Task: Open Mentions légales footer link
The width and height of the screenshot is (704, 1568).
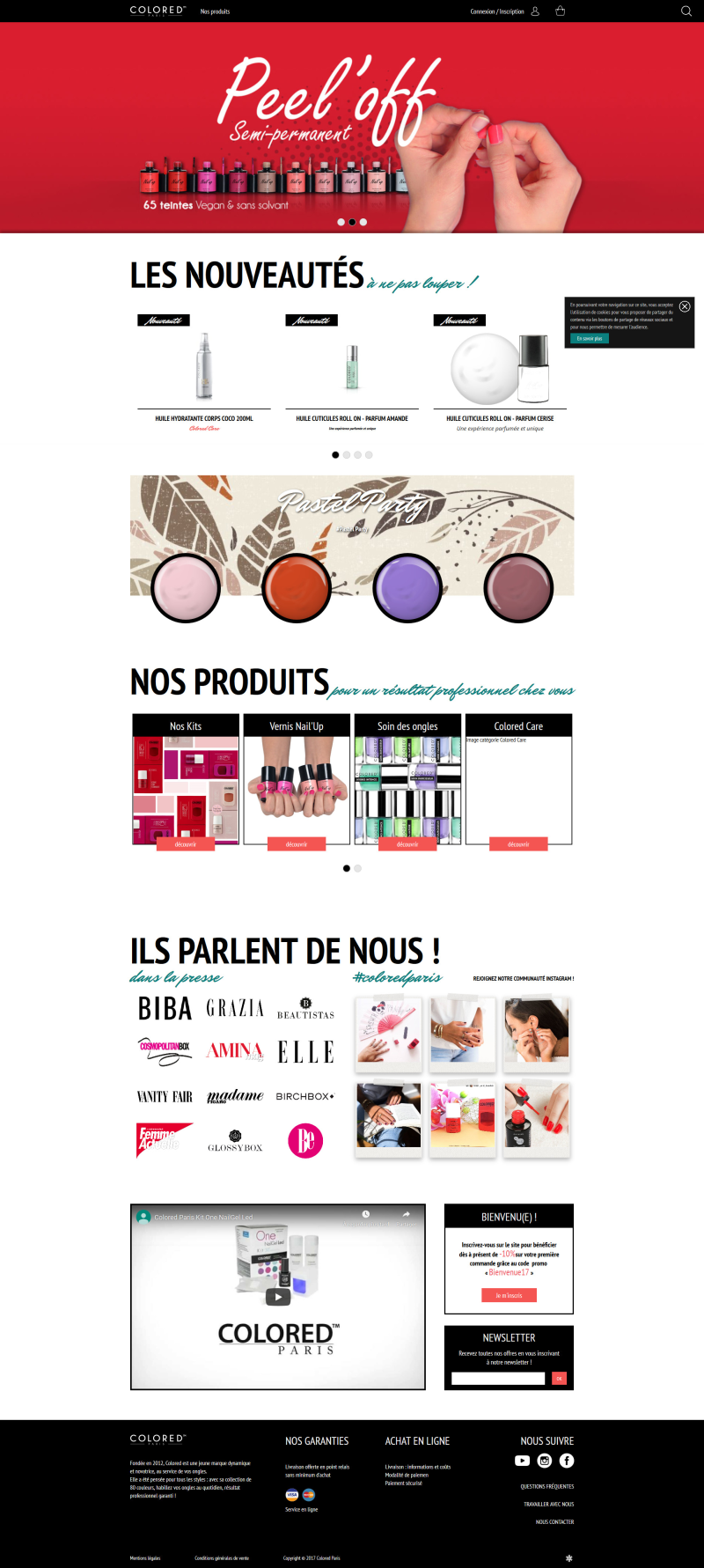Action: pos(145,1557)
